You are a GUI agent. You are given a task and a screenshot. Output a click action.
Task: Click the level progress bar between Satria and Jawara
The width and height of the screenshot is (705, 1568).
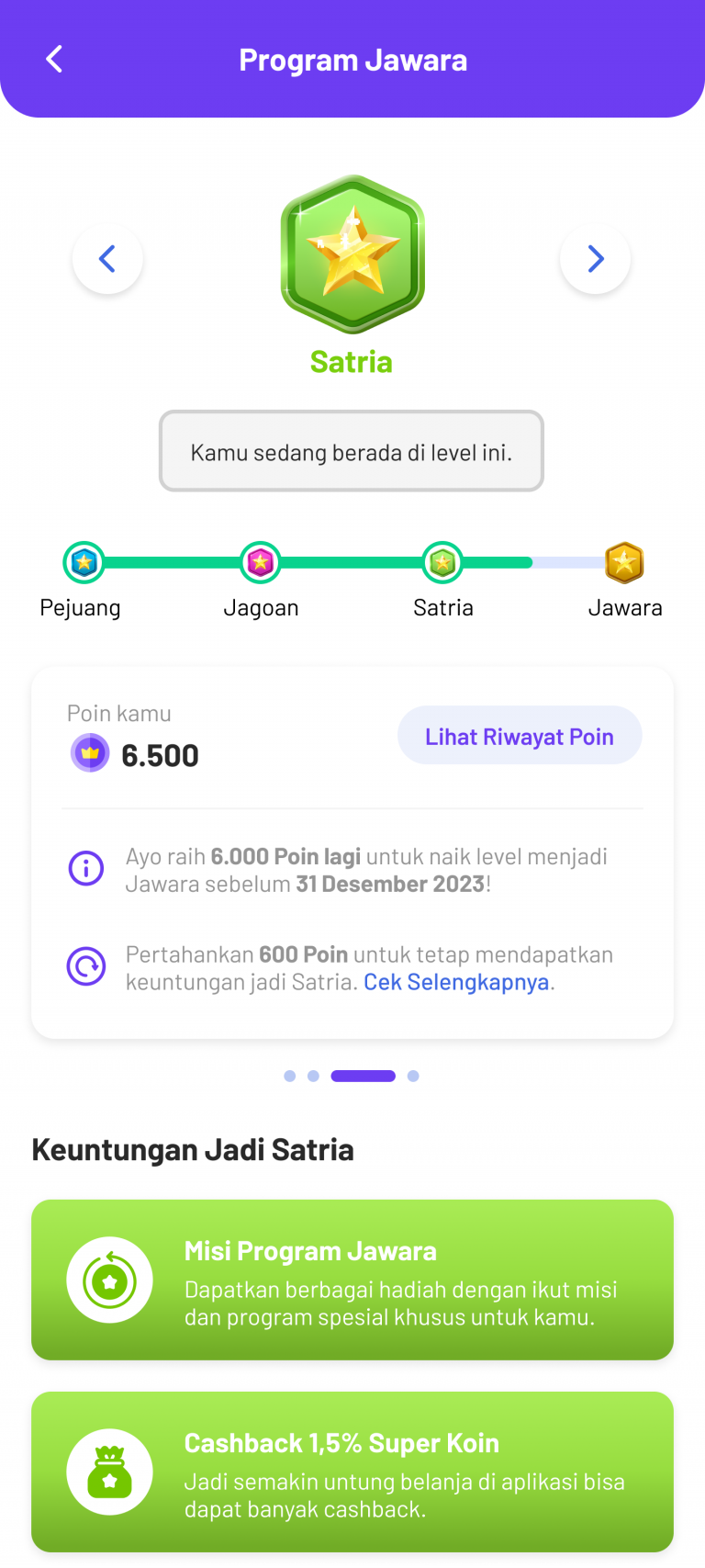[533, 561]
